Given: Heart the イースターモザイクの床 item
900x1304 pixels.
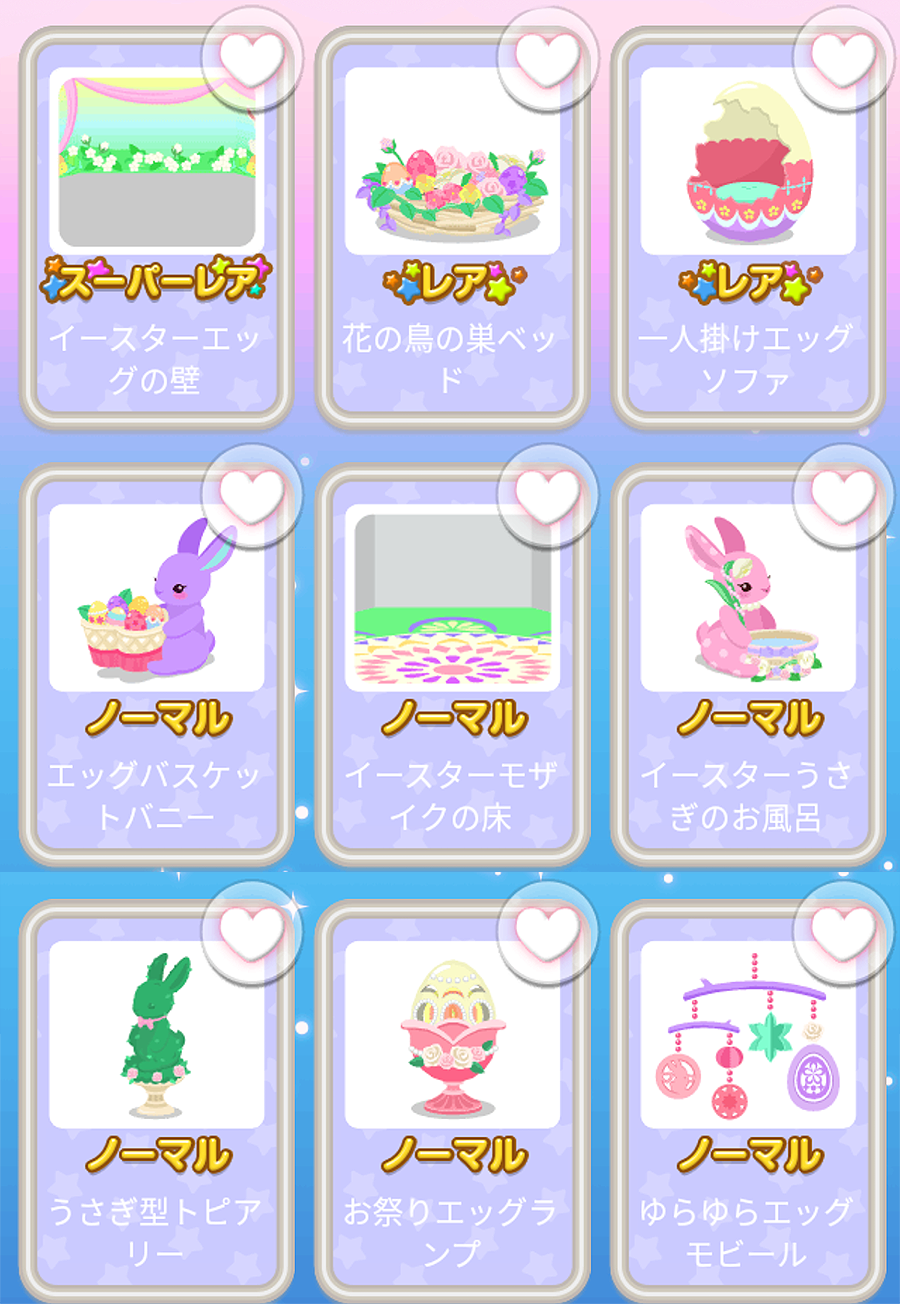Looking at the screenshot, I should (x=547, y=494).
